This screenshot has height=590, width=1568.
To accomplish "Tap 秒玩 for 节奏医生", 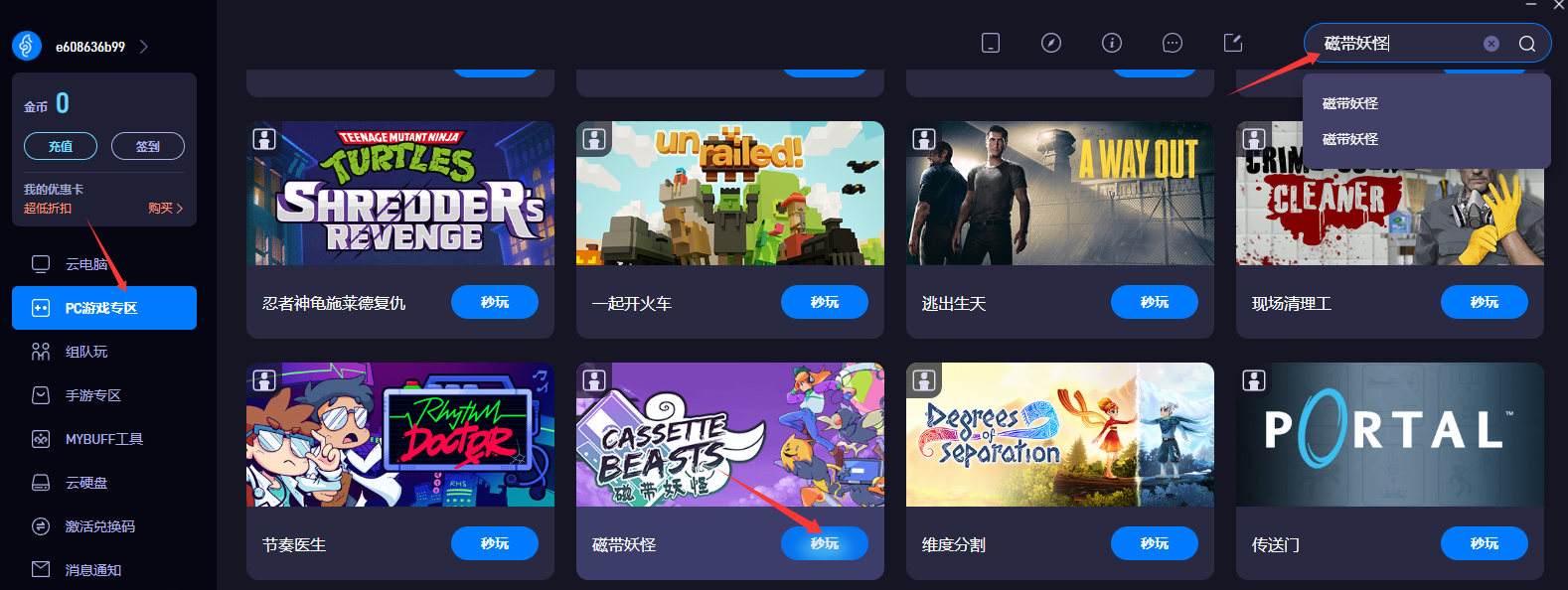I will click(495, 543).
